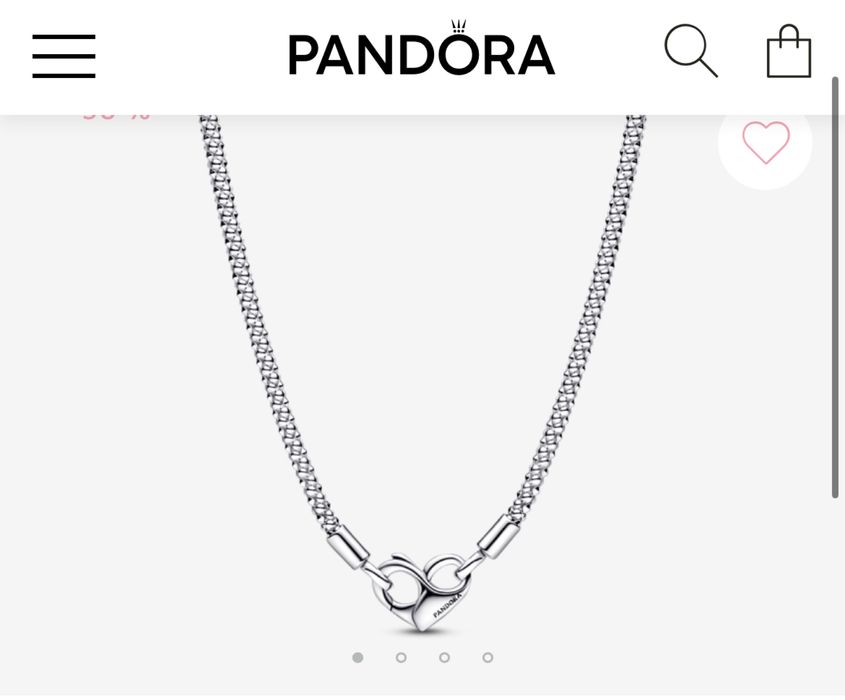Open the search magnifier icon
Viewport: 845px width, 700px height.
tap(690, 51)
